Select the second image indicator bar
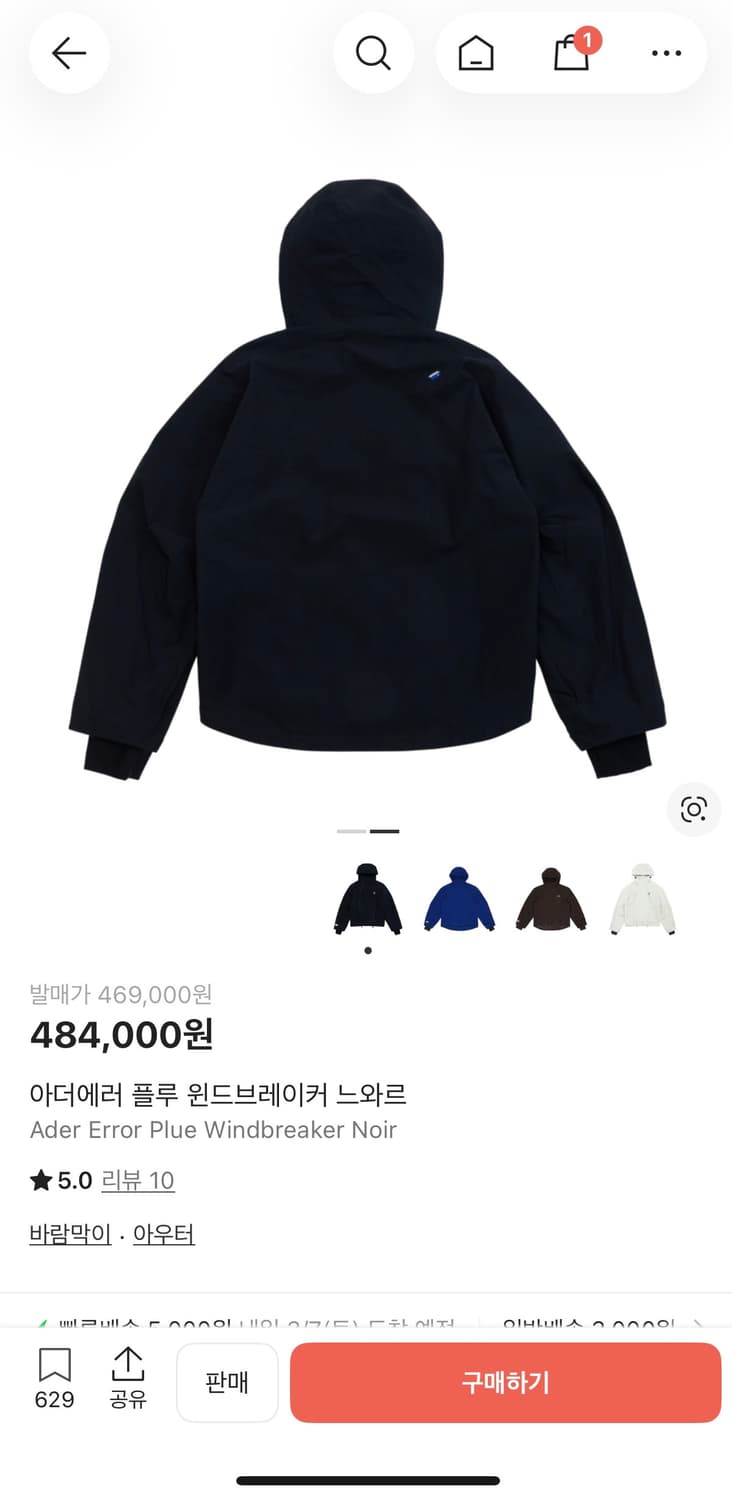 point(385,831)
